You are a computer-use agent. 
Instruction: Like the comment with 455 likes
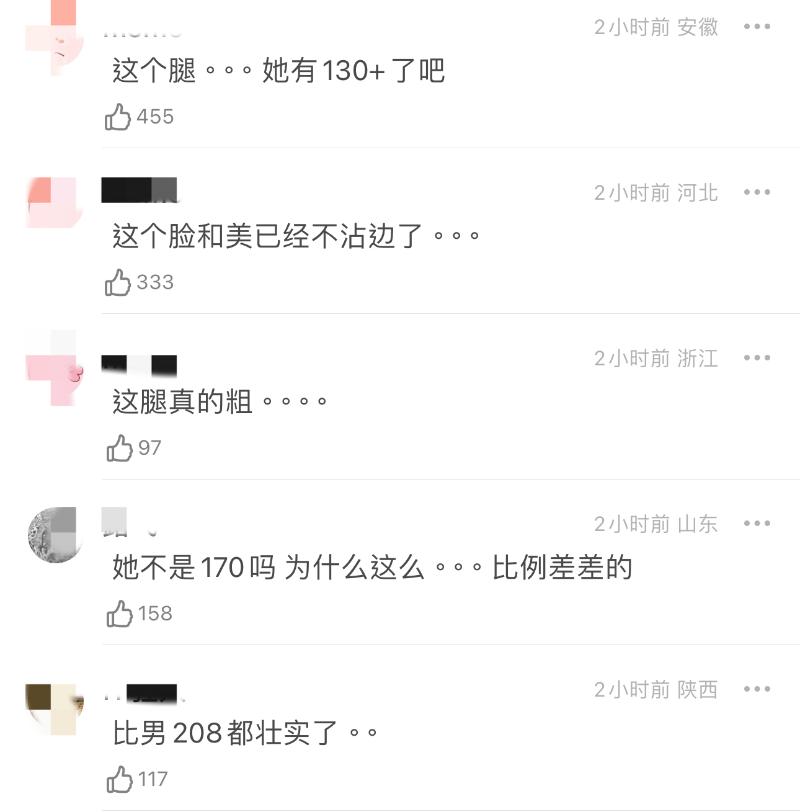[x=119, y=117]
